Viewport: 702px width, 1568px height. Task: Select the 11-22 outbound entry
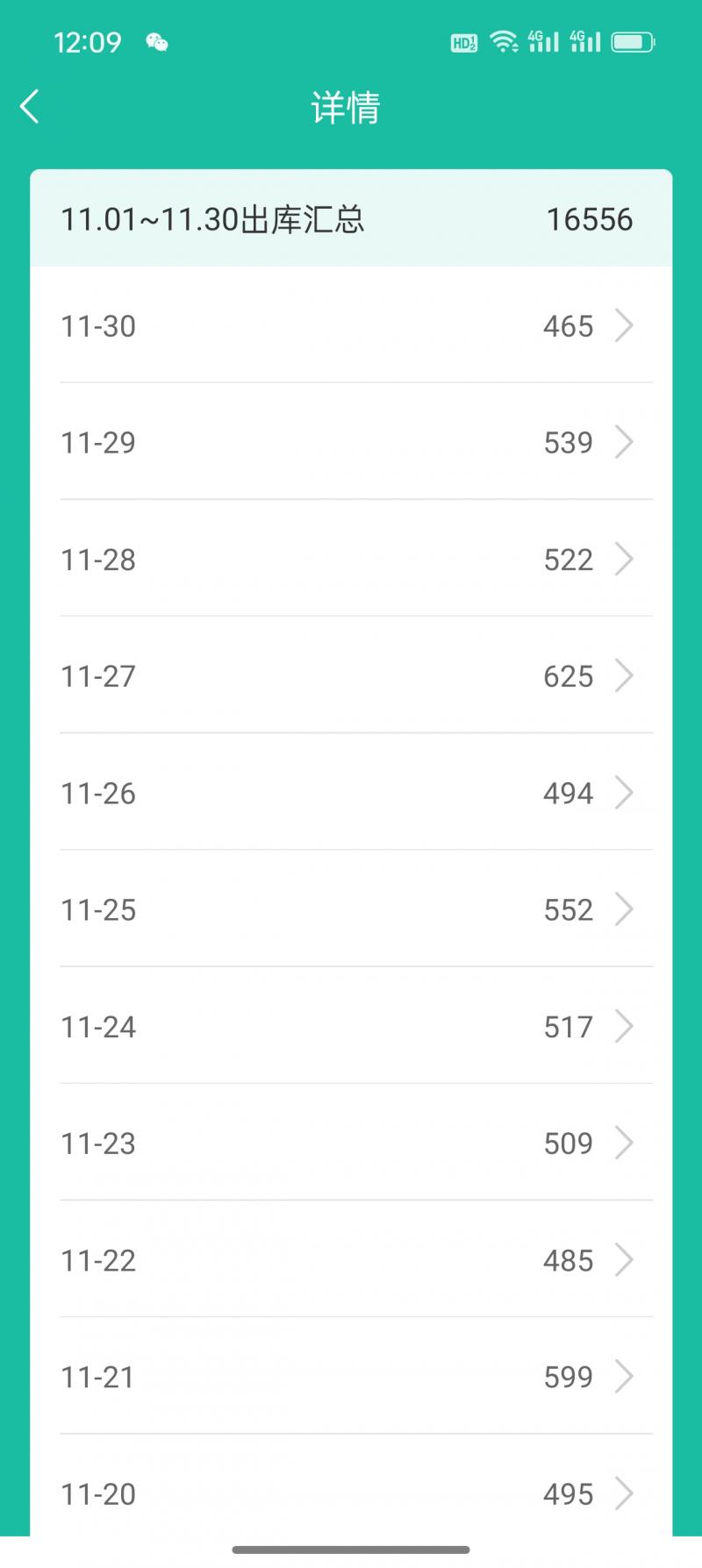pos(351,1260)
